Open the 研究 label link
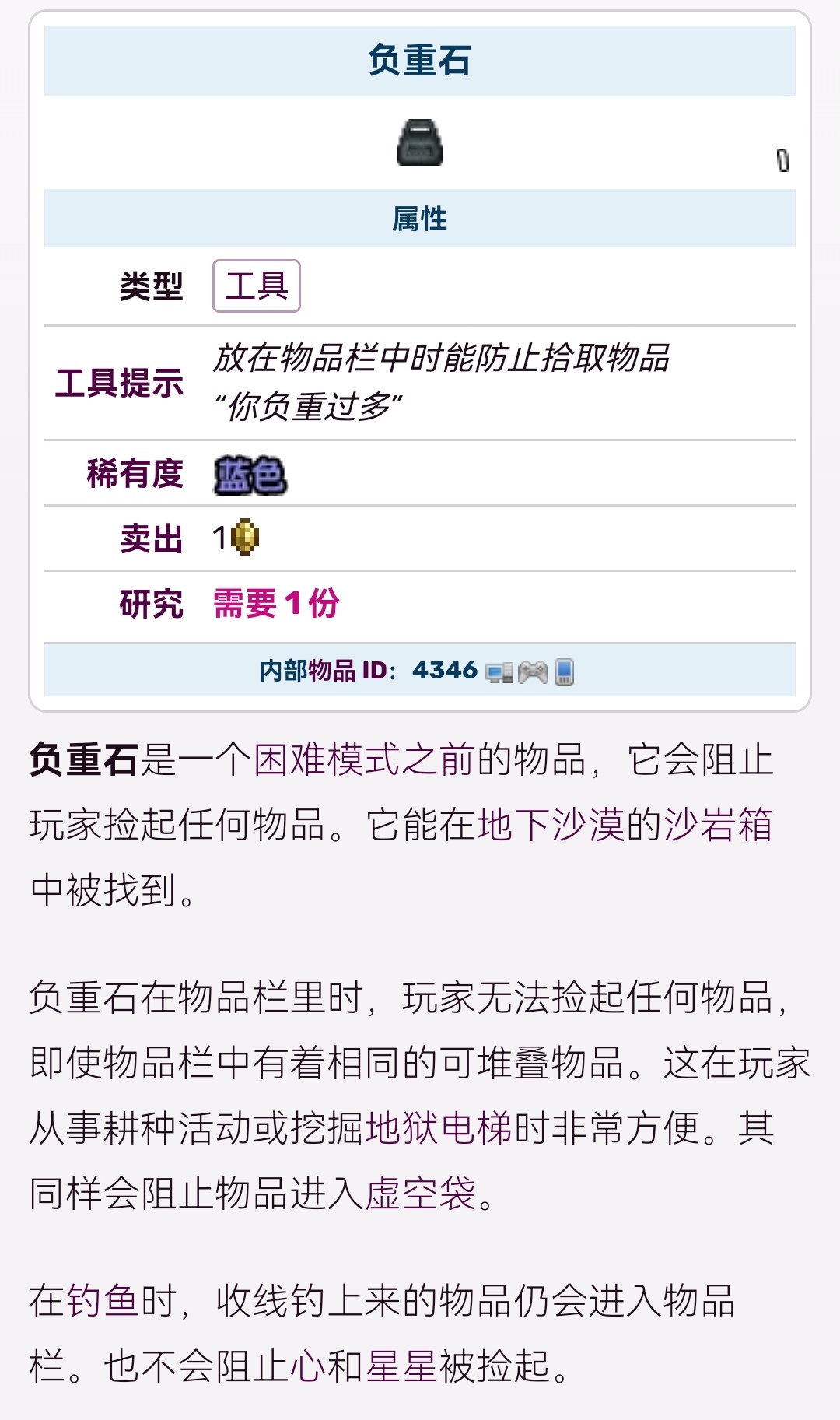 coord(151,604)
